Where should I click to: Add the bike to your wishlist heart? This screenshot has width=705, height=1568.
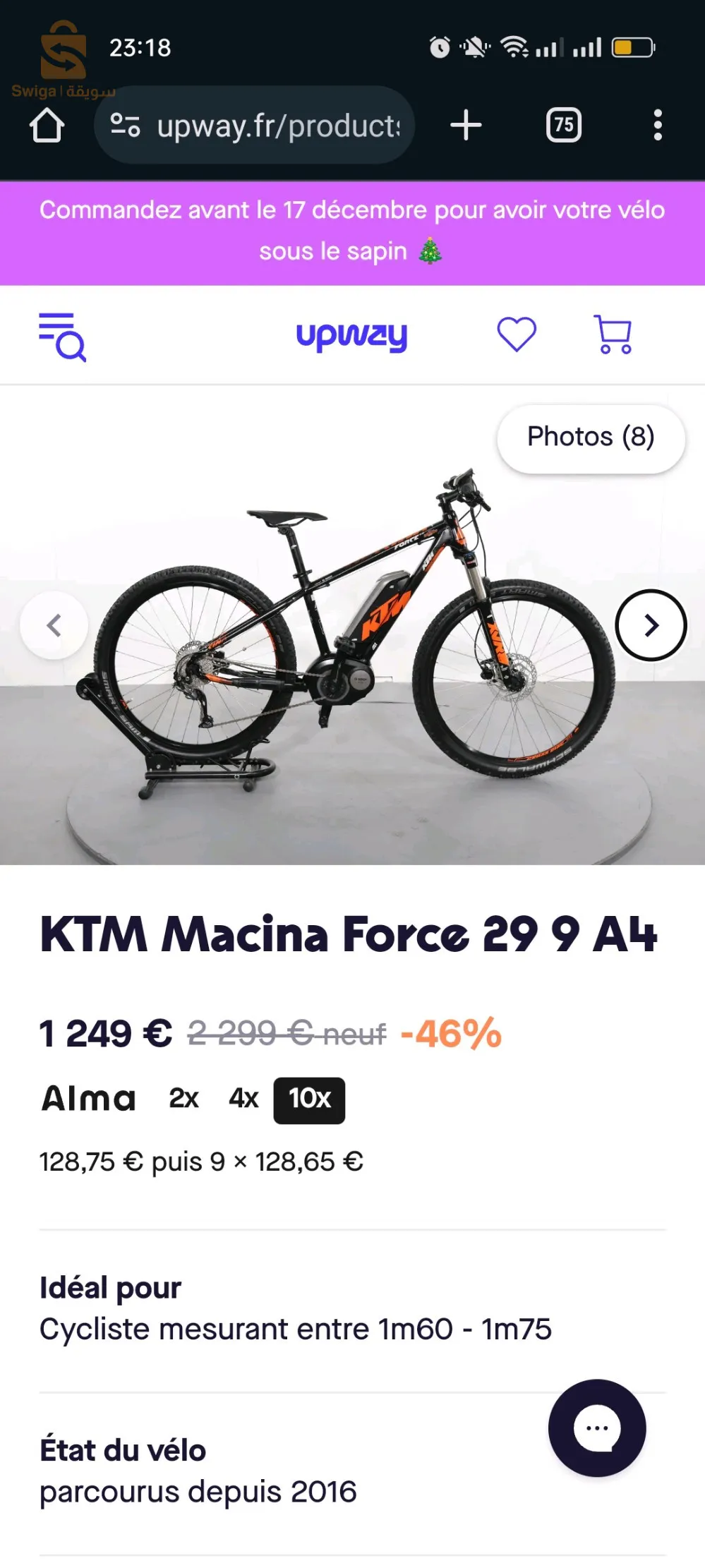[x=517, y=334]
